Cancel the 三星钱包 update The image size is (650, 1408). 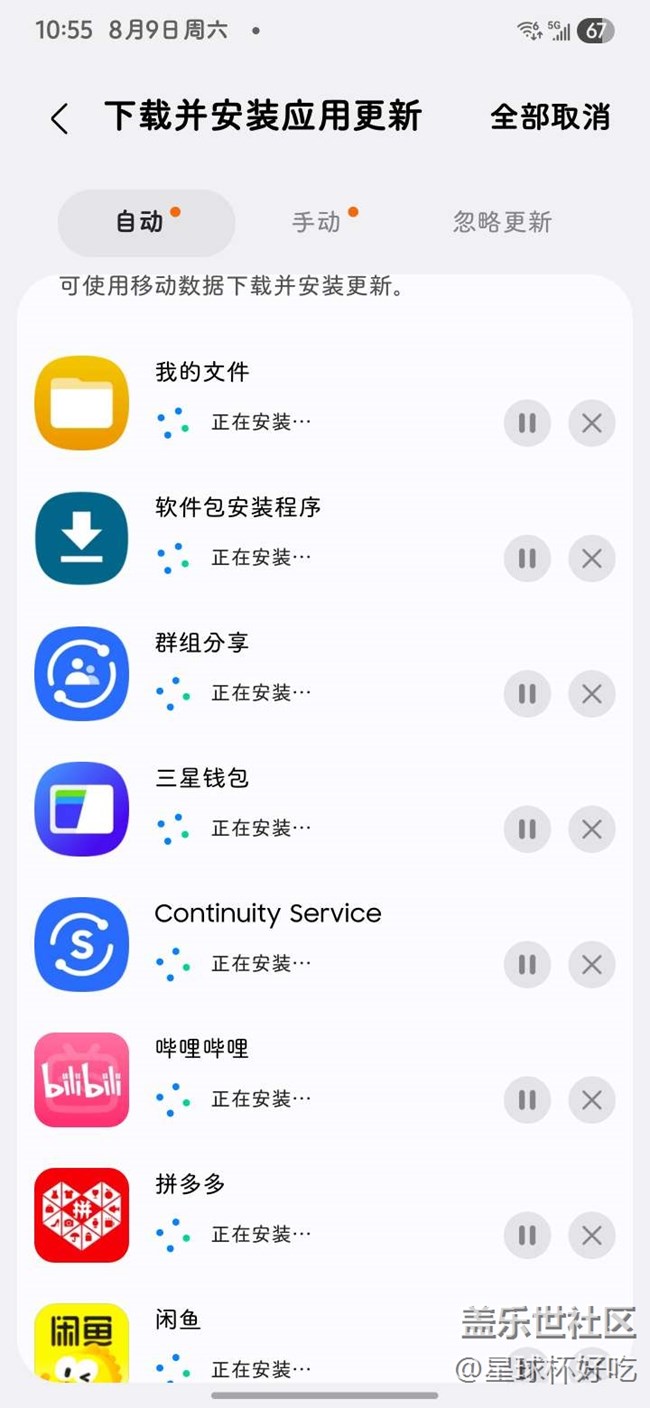pyautogui.click(x=592, y=829)
